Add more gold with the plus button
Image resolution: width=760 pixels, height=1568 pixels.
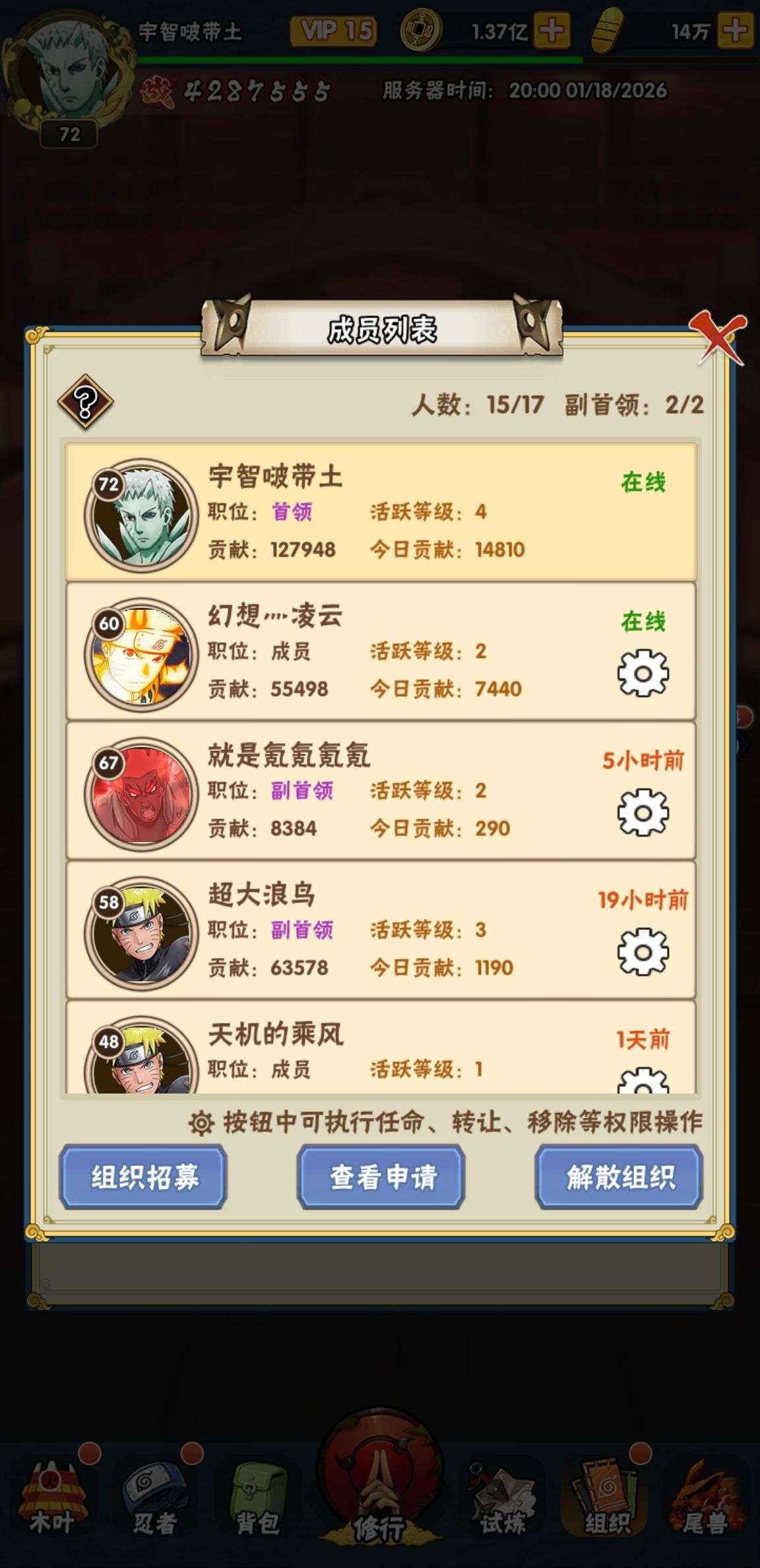pyautogui.click(x=735, y=30)
